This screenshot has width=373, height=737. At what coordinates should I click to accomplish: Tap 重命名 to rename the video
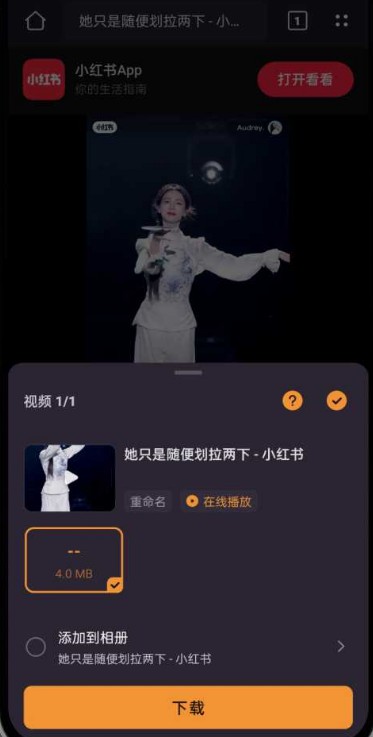click(x=148, y=502)
